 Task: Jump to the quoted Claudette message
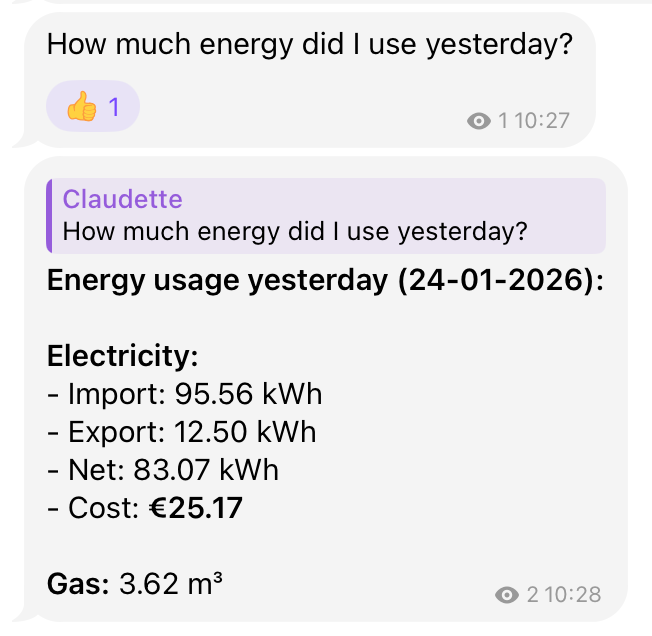pyautogui.click(x=326, y=215)
